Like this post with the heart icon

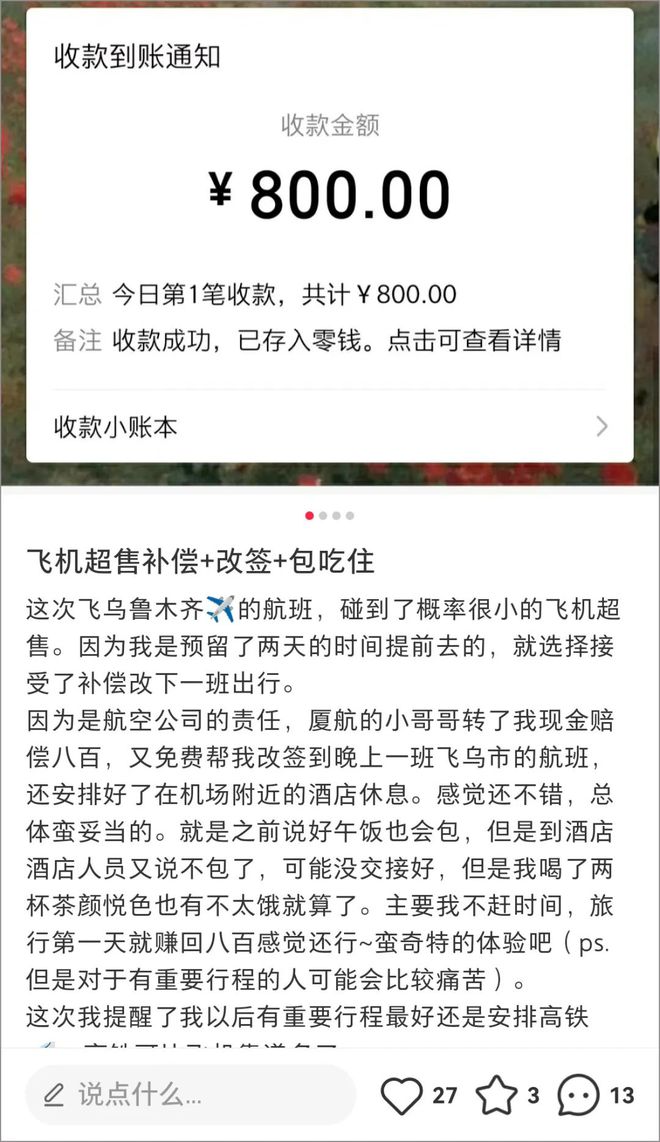click(x=402, y=1096)
